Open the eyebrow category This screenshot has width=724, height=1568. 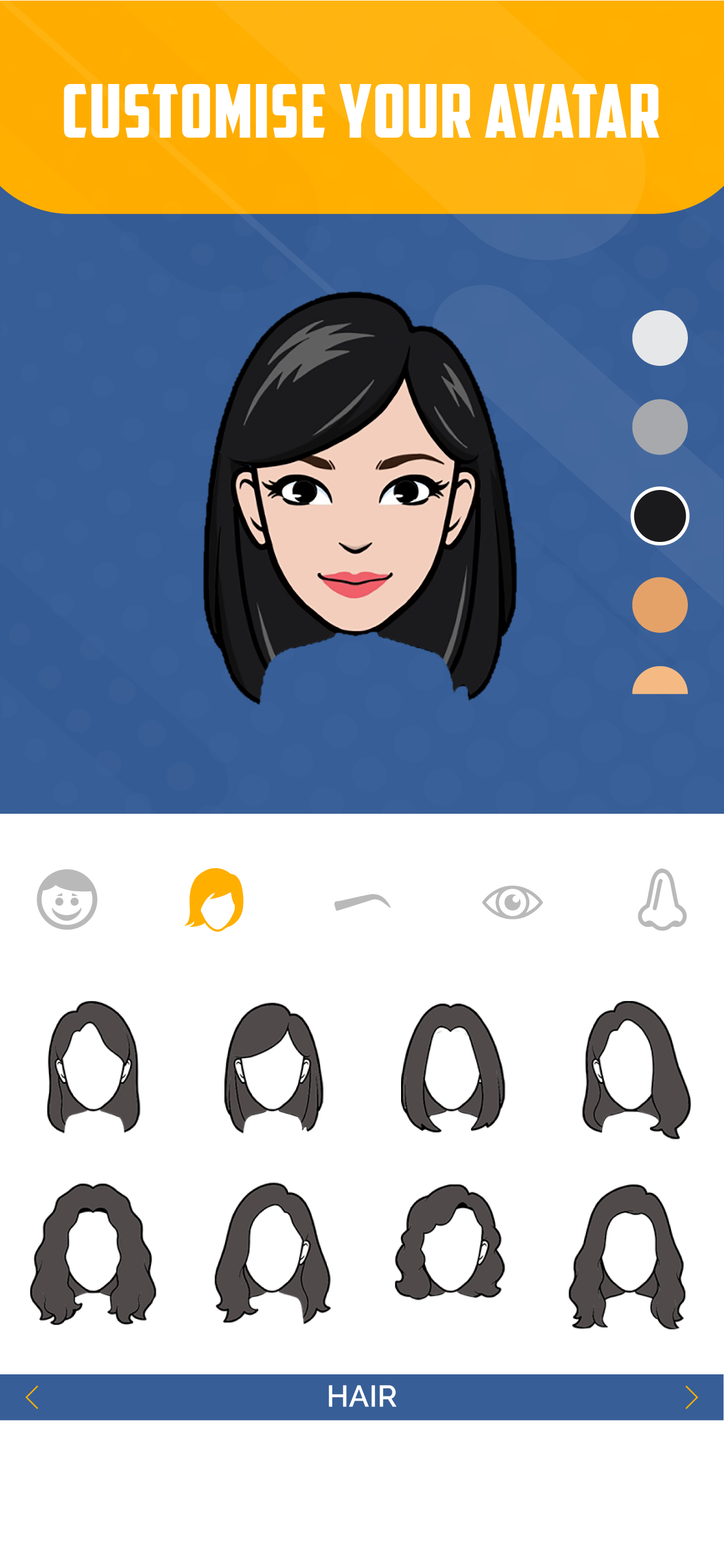pyautogui.click(x=363, y=901)
